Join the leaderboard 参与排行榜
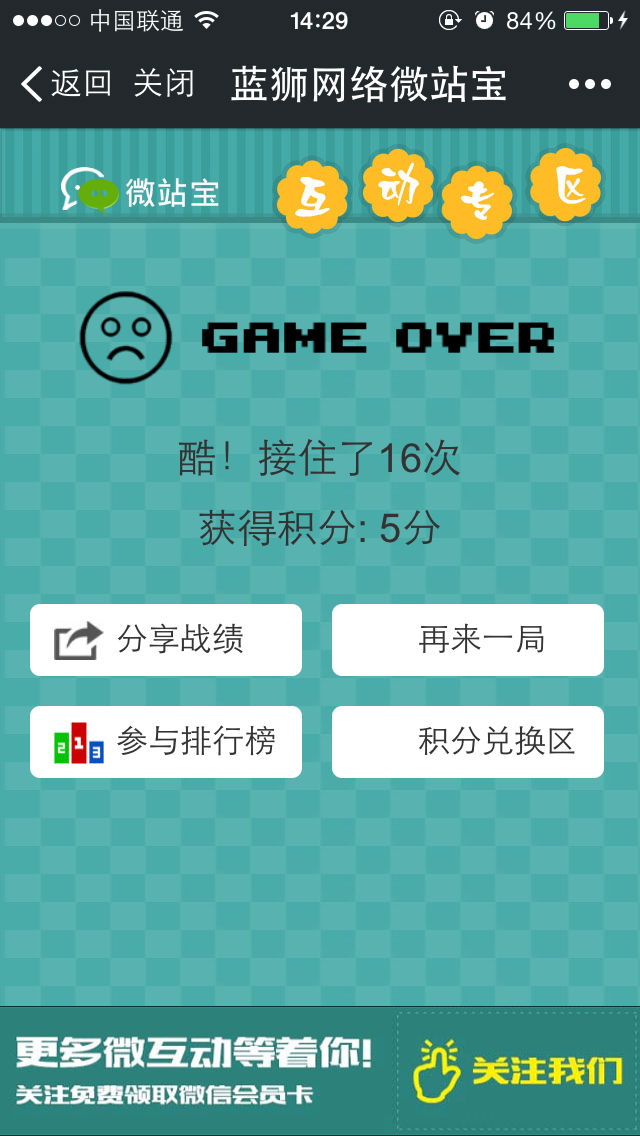The image size is (640, 1136). click(x=166, y=742)
